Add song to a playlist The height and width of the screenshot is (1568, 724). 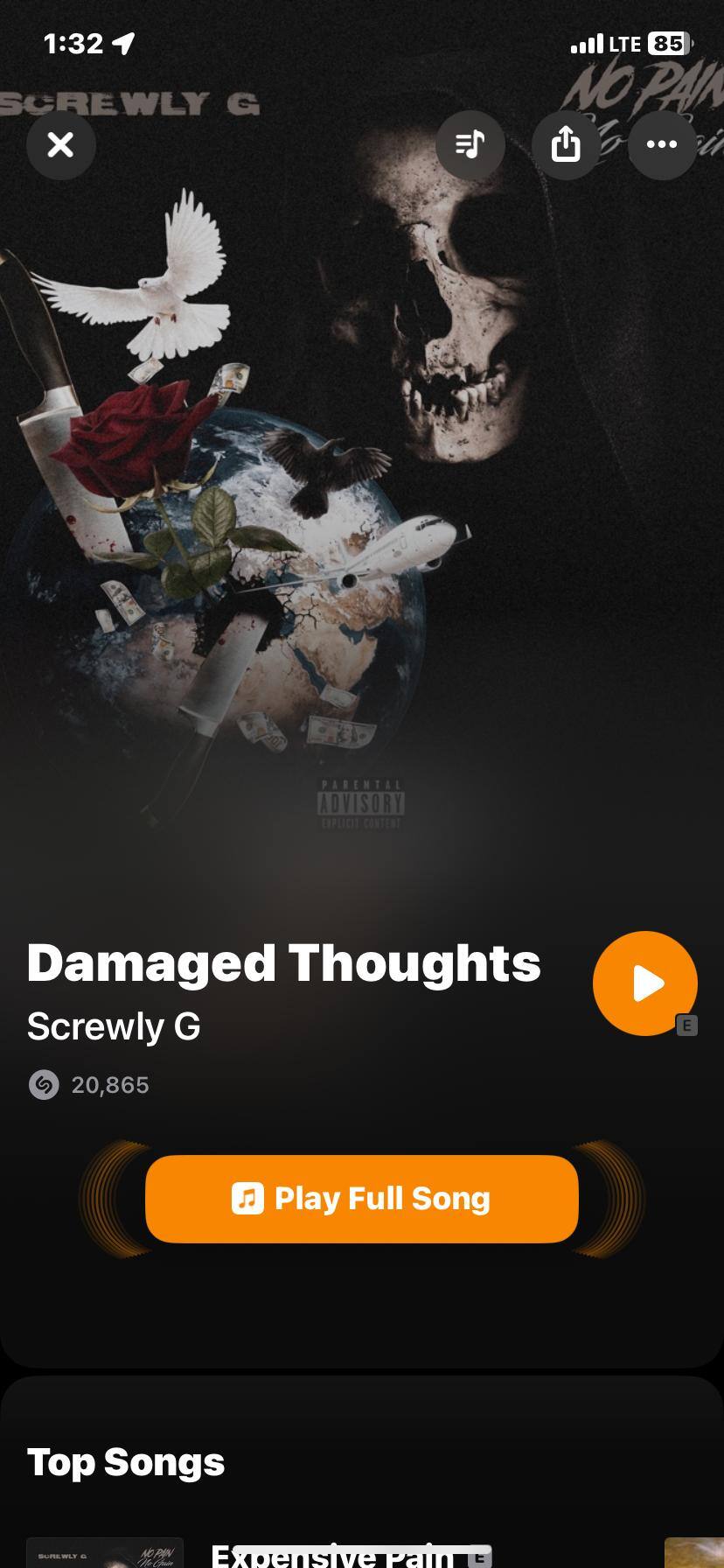tap(470, 144)
